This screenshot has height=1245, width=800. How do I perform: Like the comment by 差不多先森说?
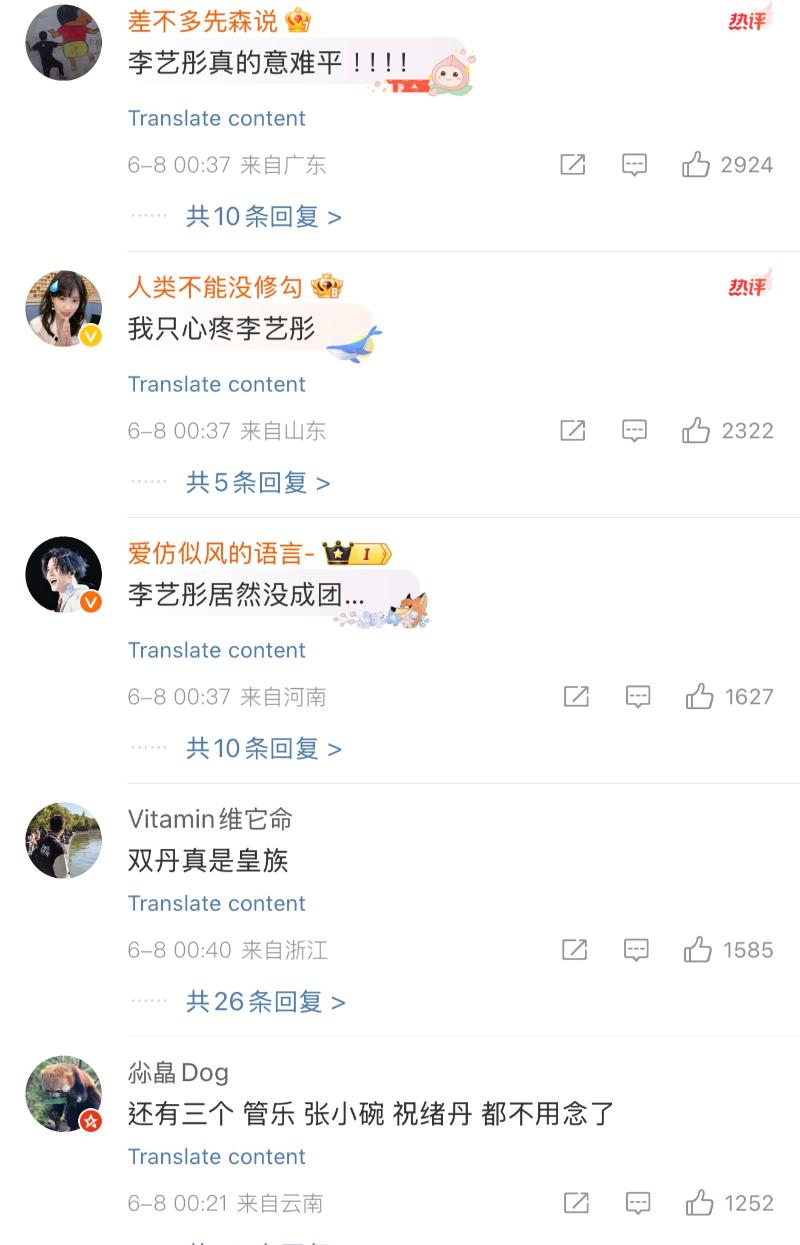(696, 165)
